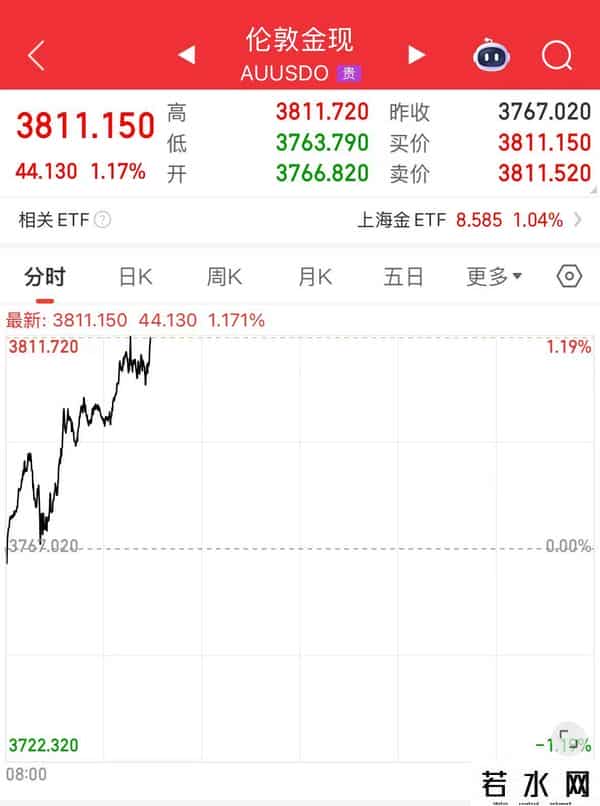Go back using the header arrow
Screen dimensions: 600x806
(x=37, y=55)
